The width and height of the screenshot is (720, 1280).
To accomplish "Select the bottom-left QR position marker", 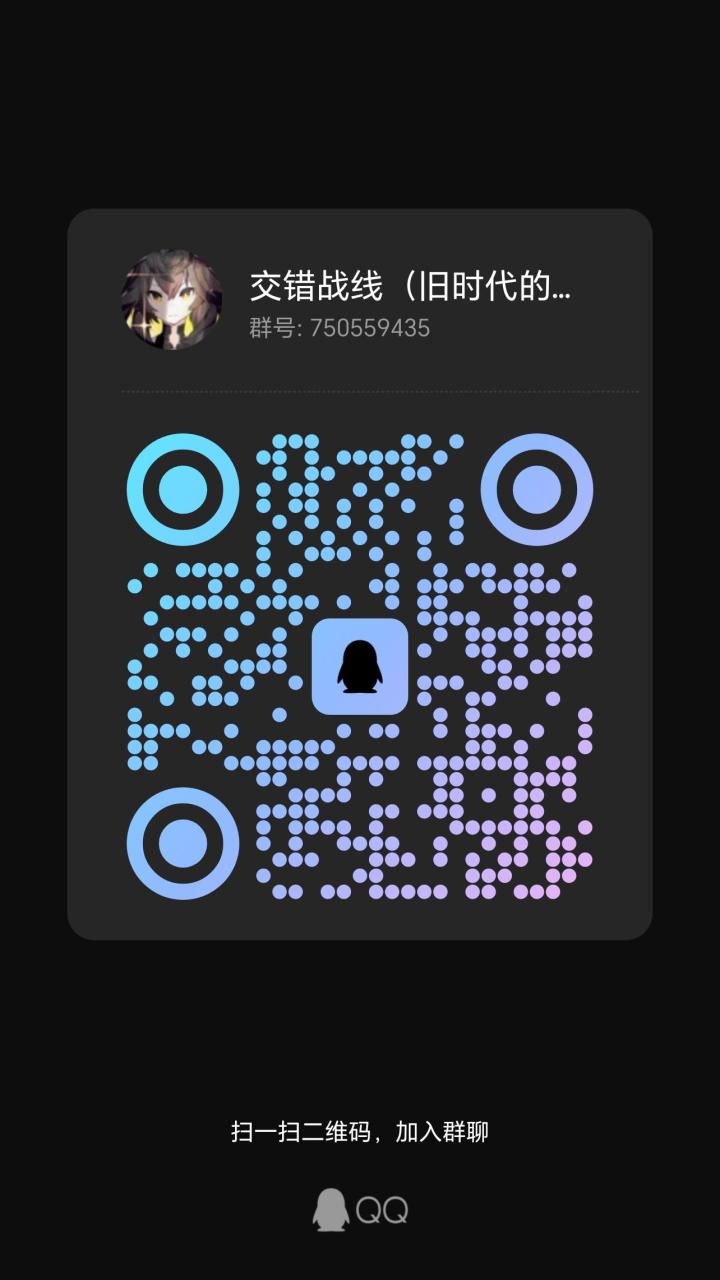I will point(182,843).
